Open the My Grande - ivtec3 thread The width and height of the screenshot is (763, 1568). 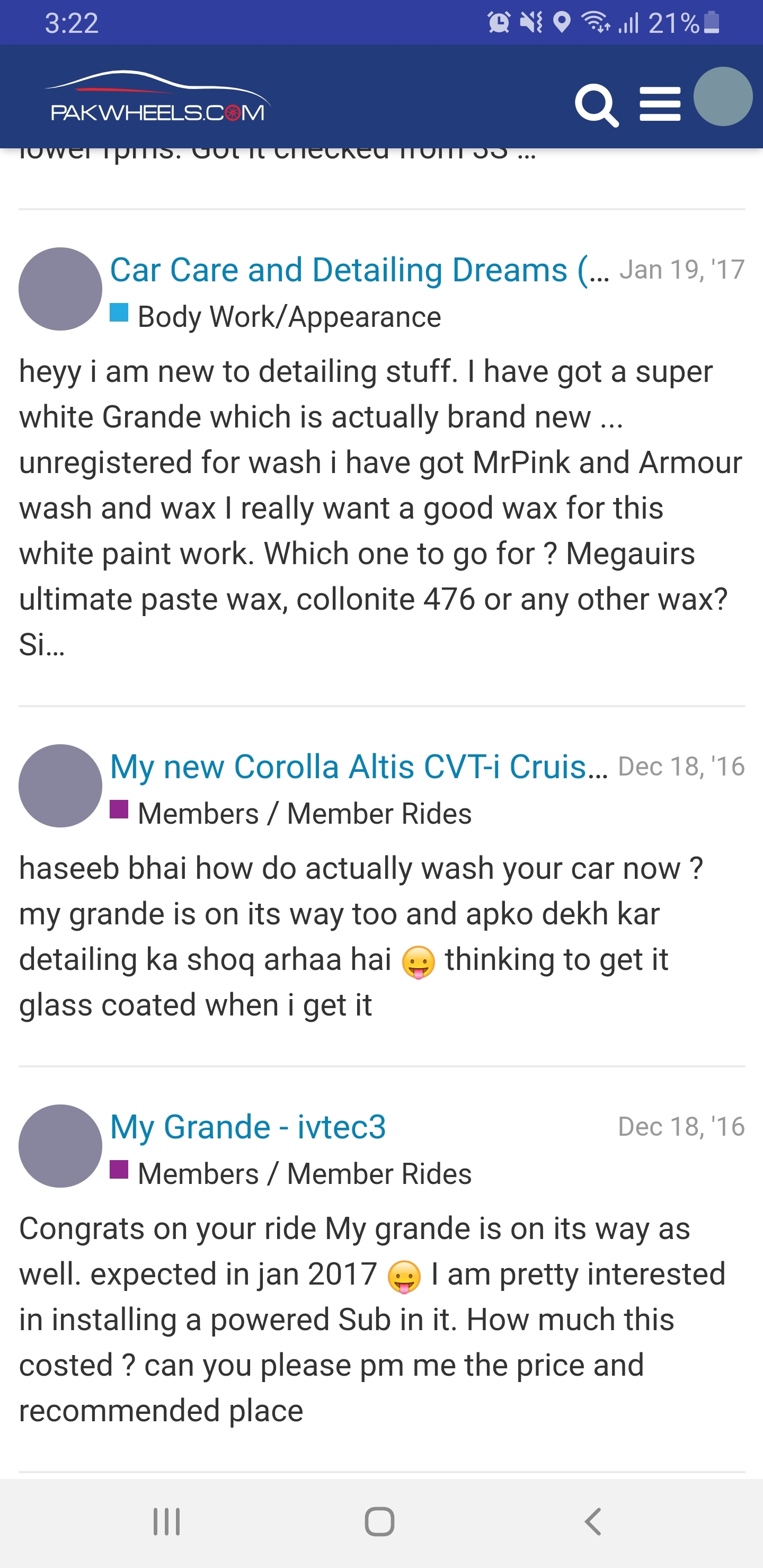(248, 1127)
